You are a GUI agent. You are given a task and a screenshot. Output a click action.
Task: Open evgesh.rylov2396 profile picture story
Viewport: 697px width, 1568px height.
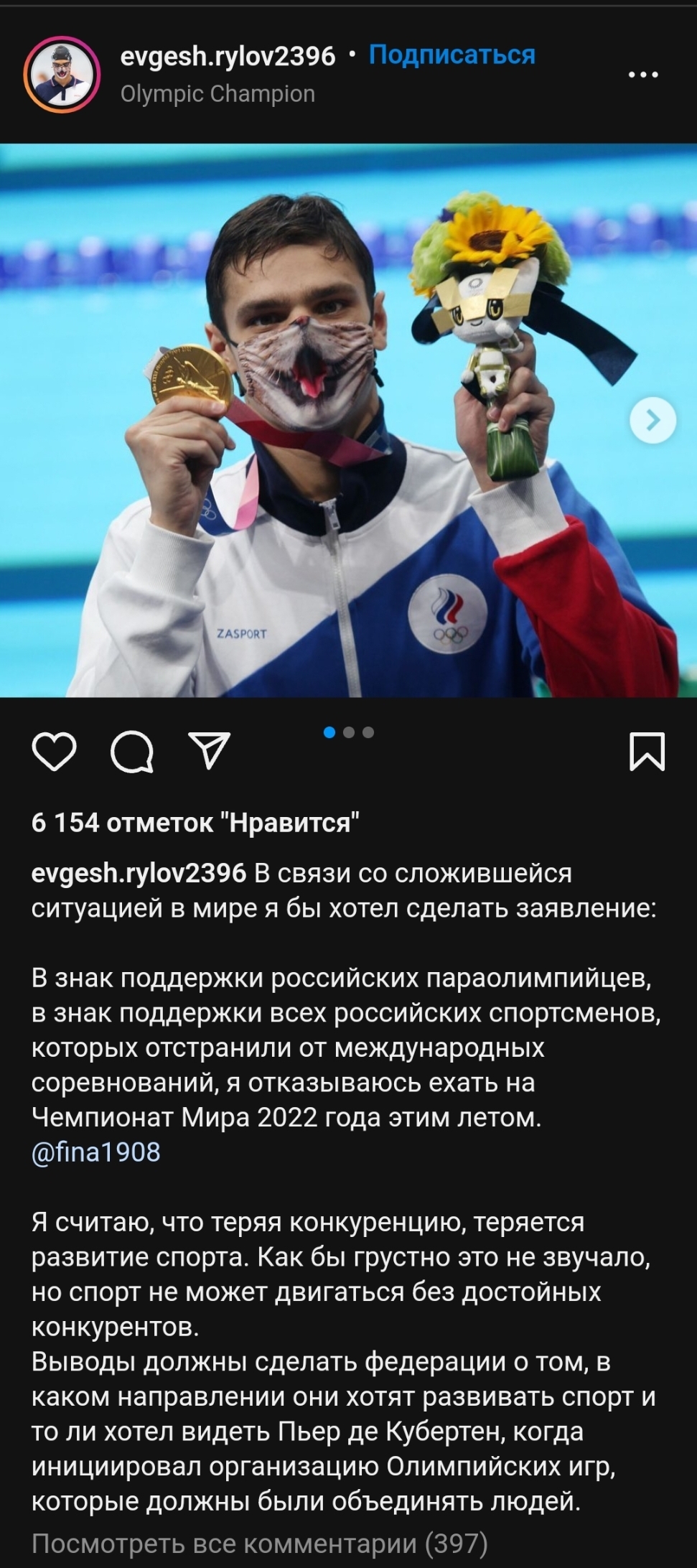pyautogui.click(x=62, y=75)
